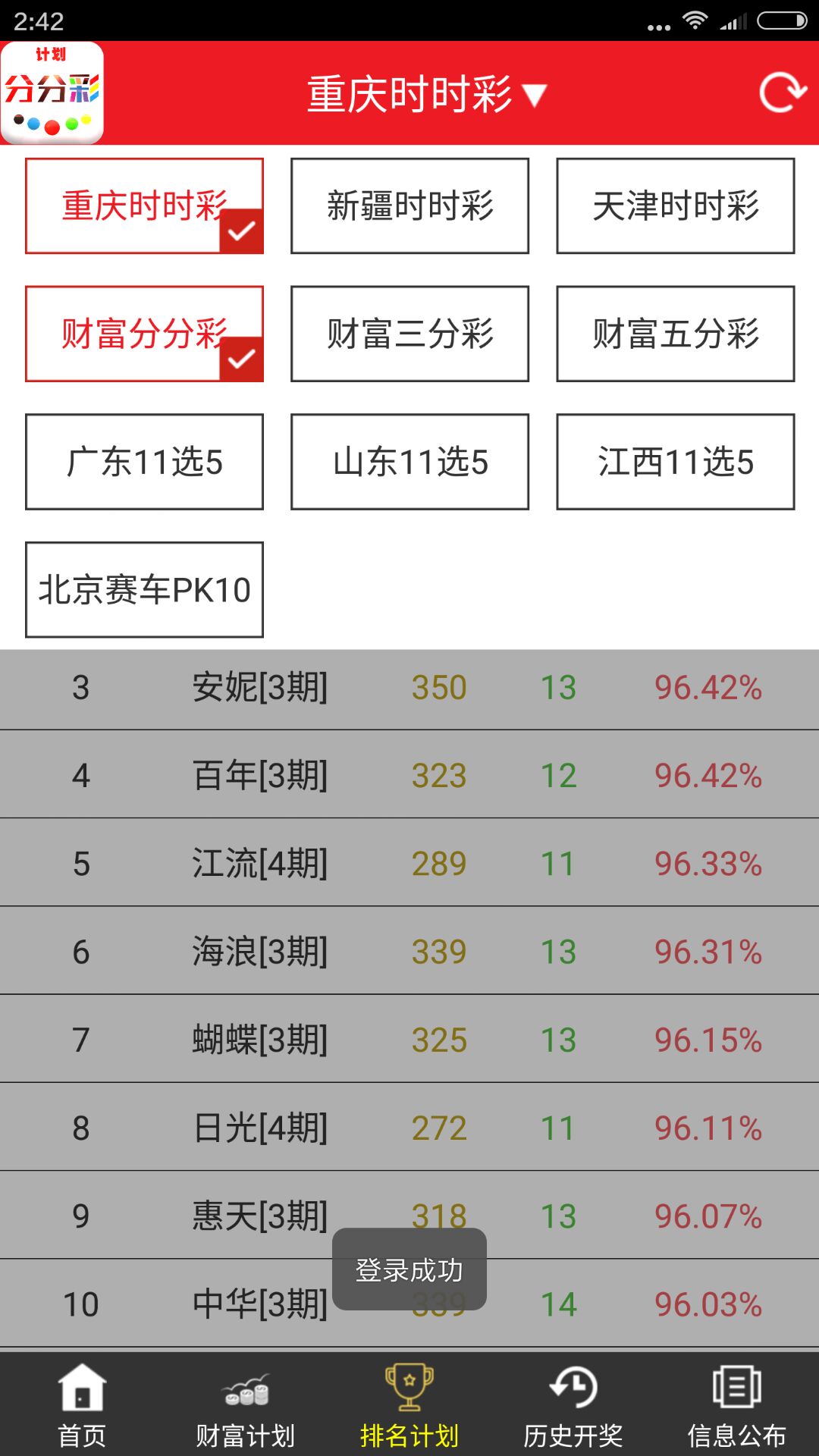Tap the selected 财富分分彩 option
The image size is (819, 1456).
coord(144,334)
